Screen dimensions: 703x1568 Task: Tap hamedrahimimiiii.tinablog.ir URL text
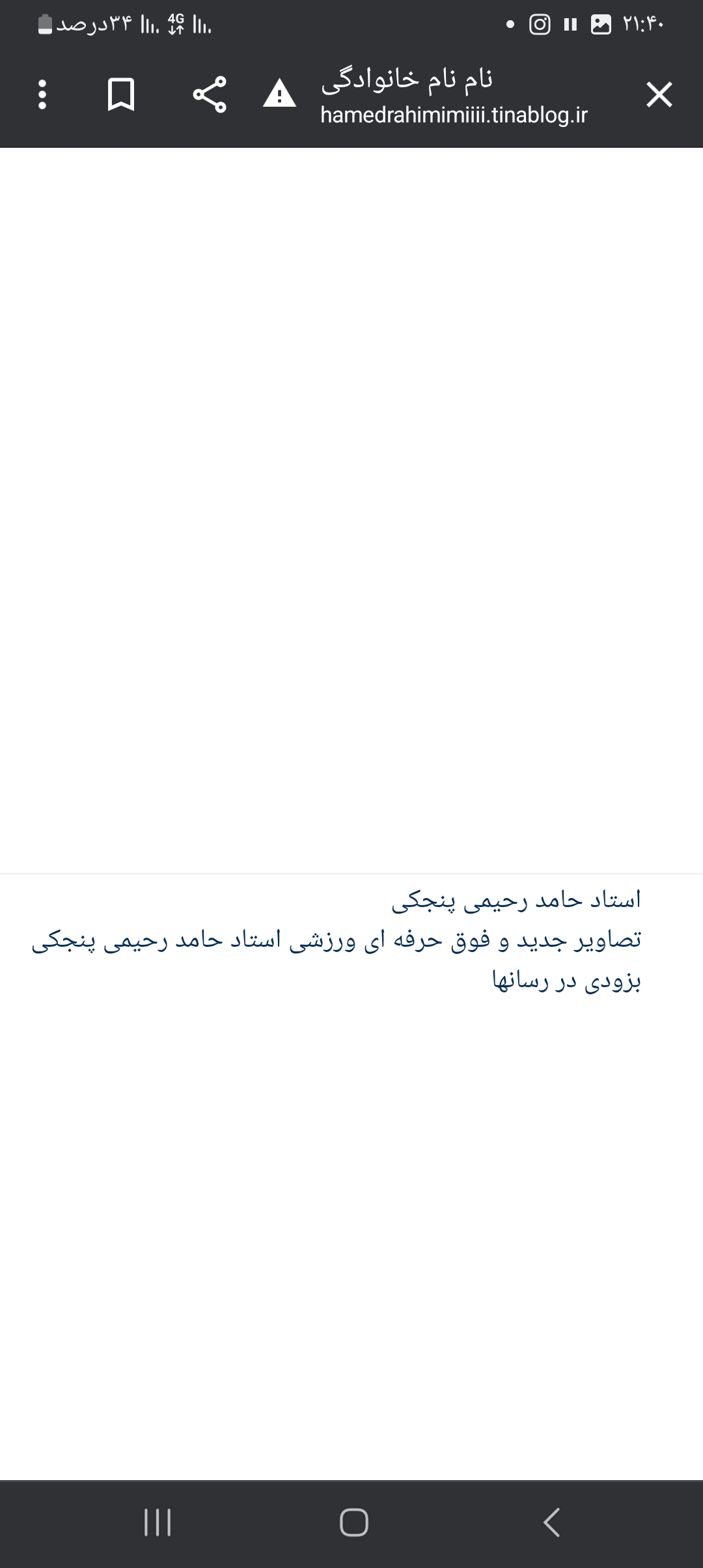[x=454, y=115]
